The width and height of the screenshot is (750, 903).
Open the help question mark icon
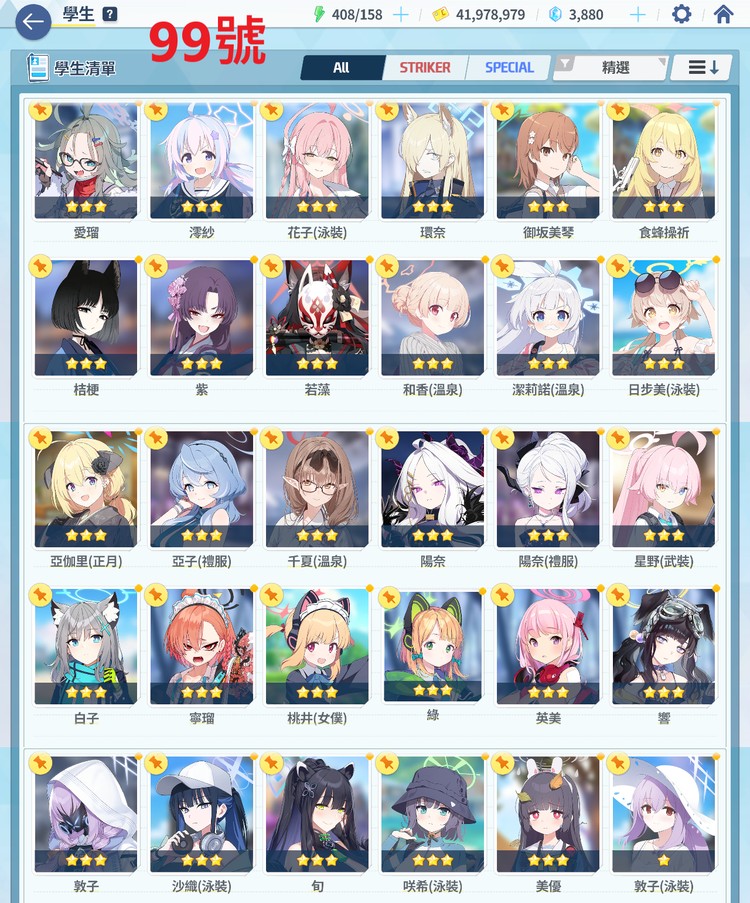coord(110,14)
